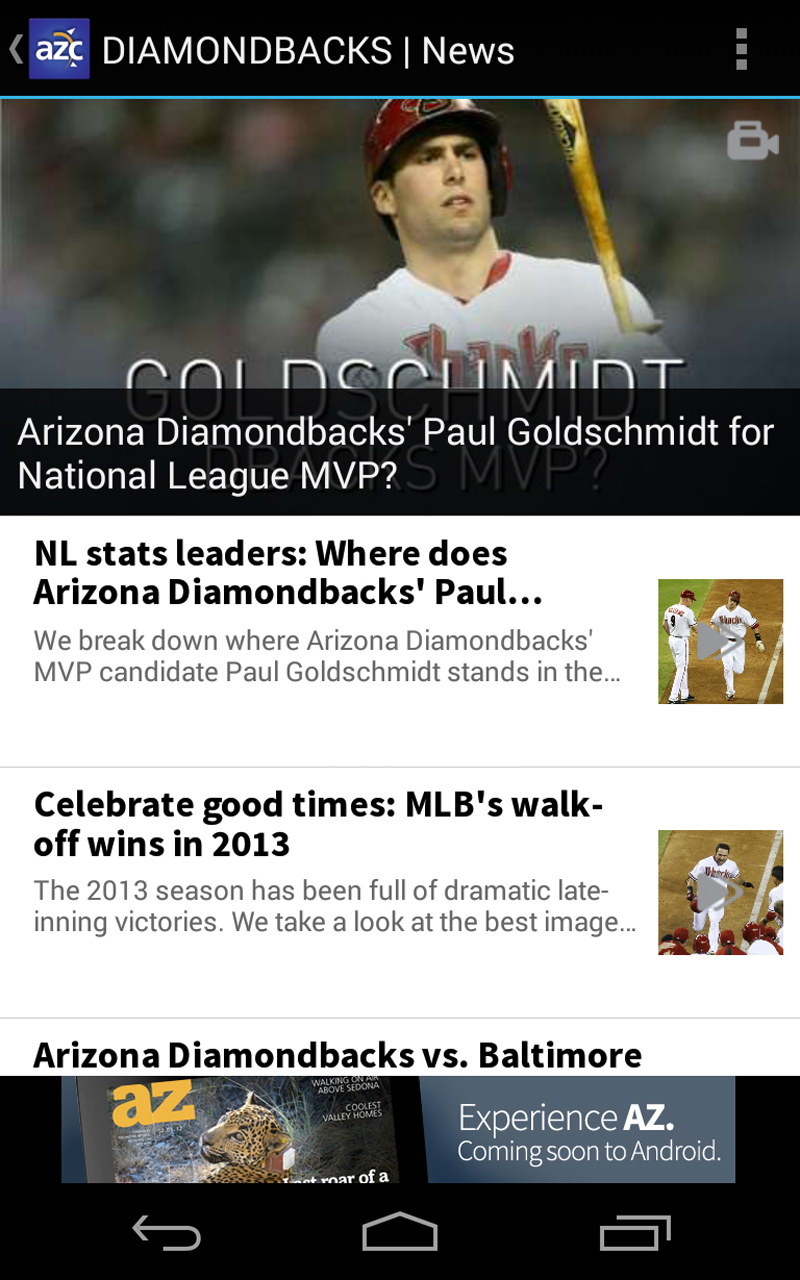Tap the play icon on the walk-off wins thumbnail
This screenshot has height=1280, width=800.
[x=720, y=892]
